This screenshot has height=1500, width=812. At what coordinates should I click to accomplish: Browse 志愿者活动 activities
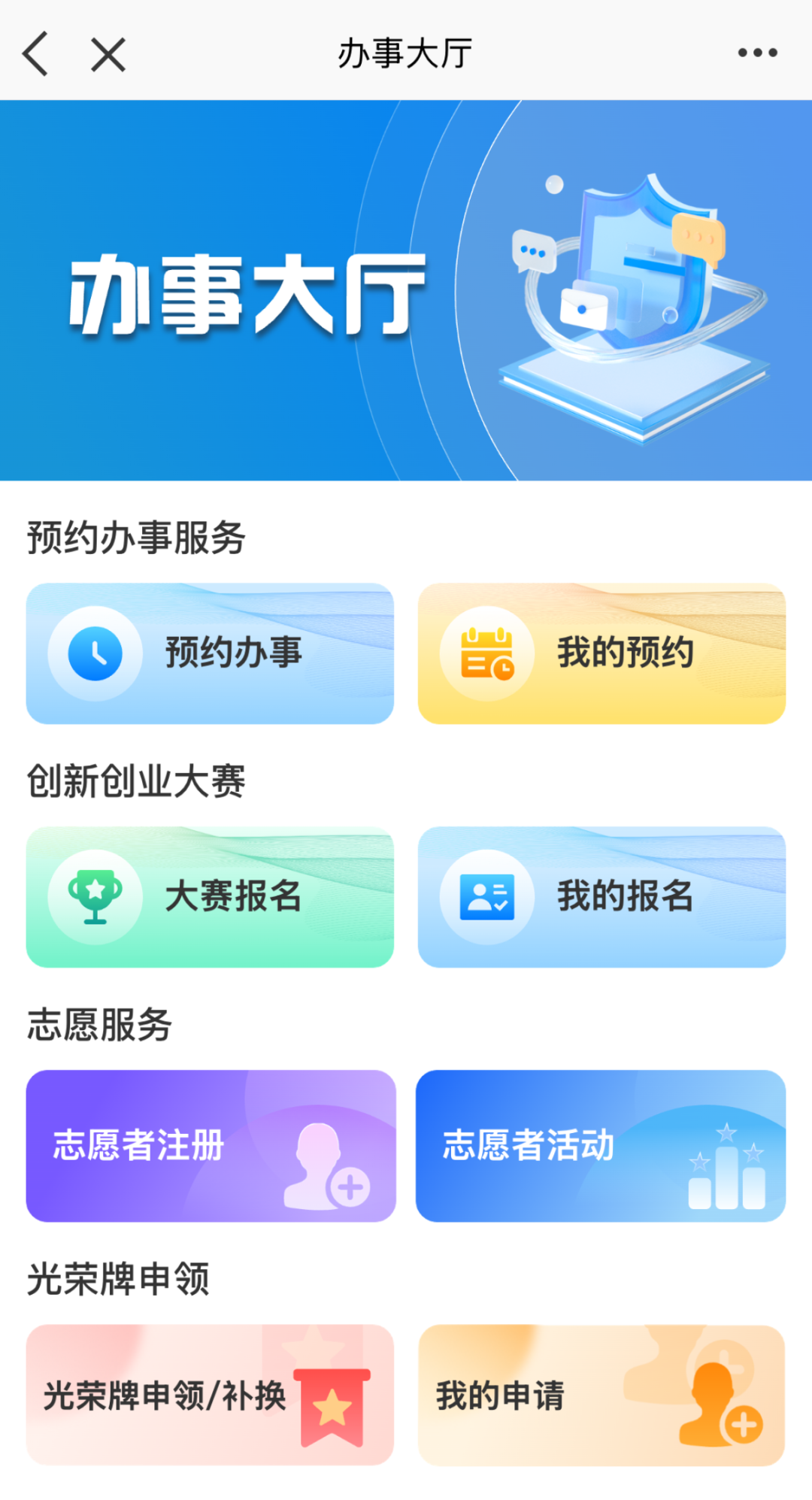600,1146
